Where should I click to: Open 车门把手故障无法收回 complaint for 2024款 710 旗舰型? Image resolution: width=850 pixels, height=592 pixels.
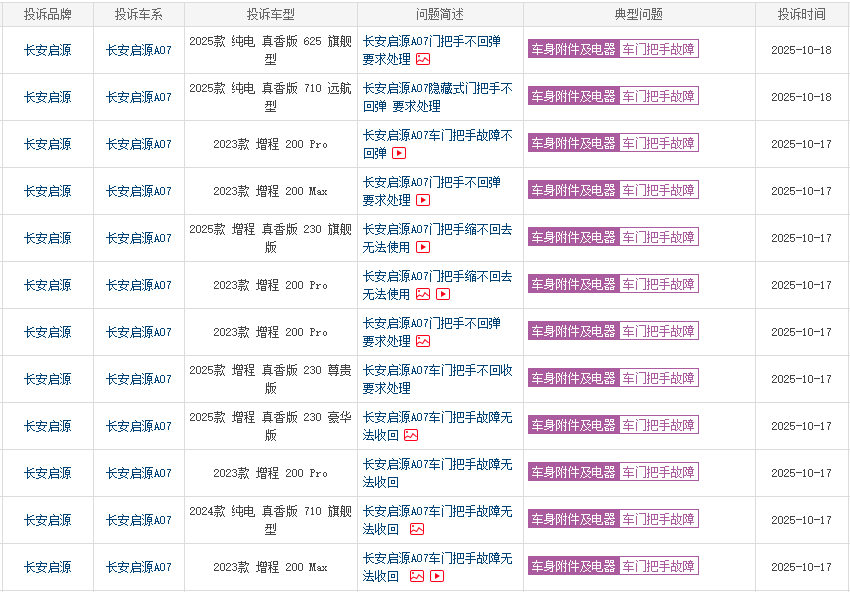[x=437, y=512]
